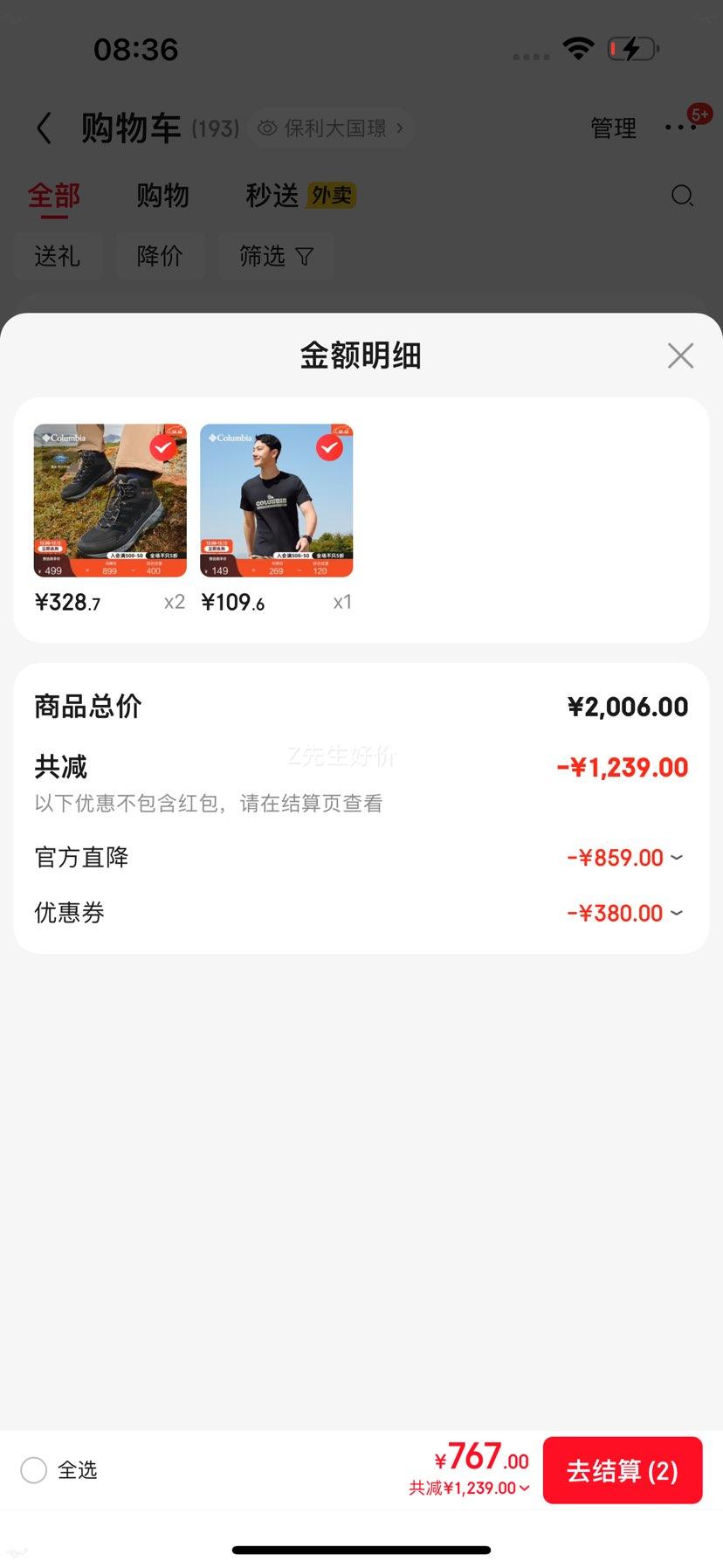Tap the 去结算(2) checkout button
This screenshot has height=1568, width=723.
tap(622, 1470)
